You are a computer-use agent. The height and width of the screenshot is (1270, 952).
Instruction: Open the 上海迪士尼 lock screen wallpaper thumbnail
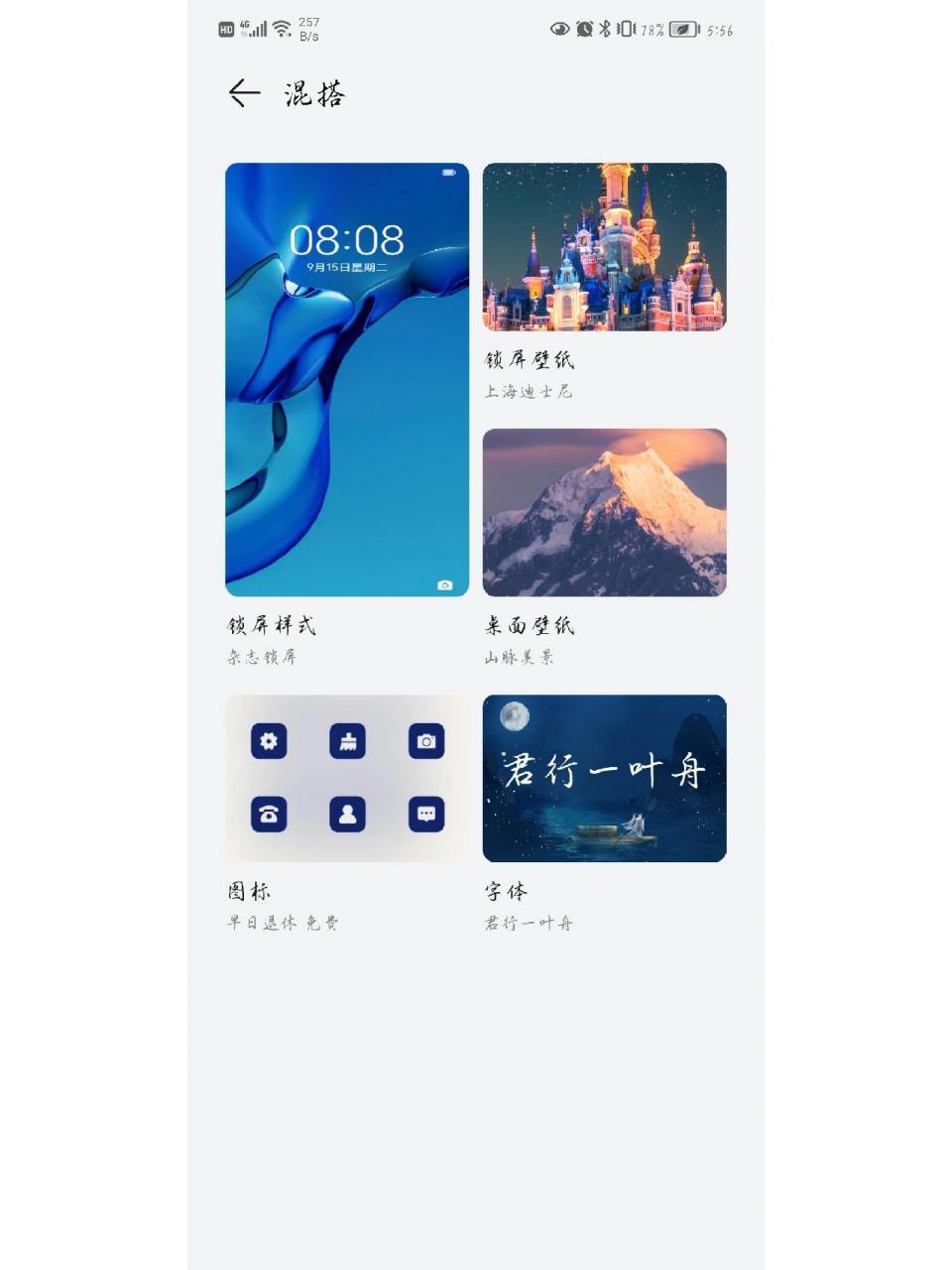(x=604, y=247)
